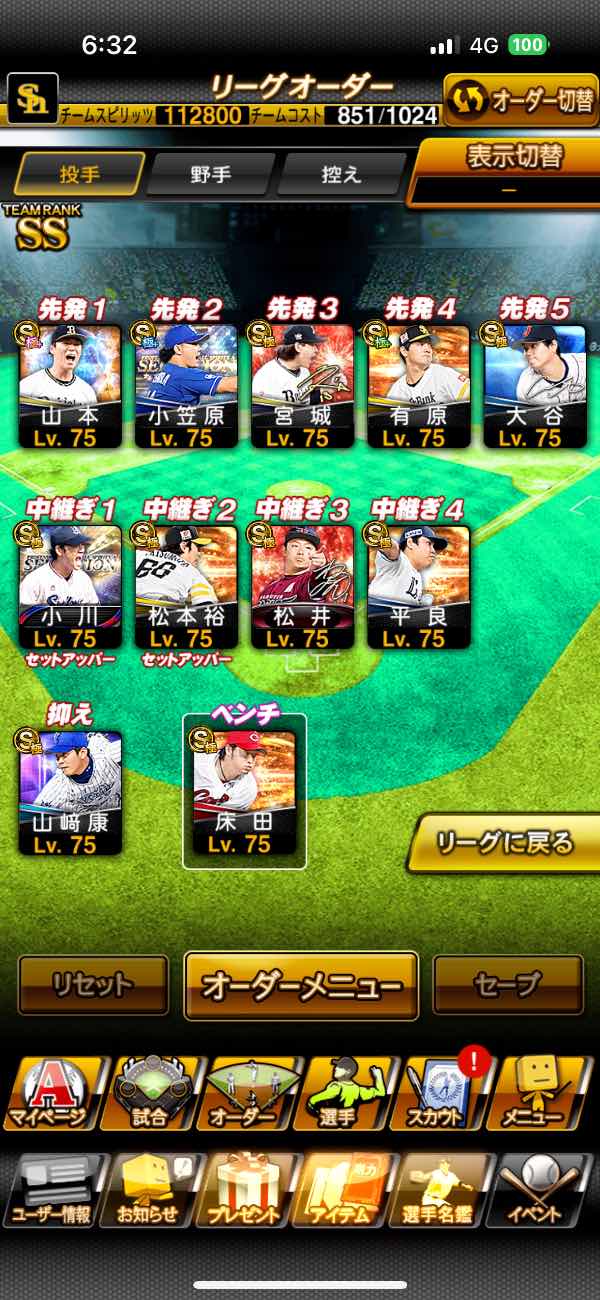
Task: Open reliever card 松井
Action: pyautogui.click(x=303, y=587)
